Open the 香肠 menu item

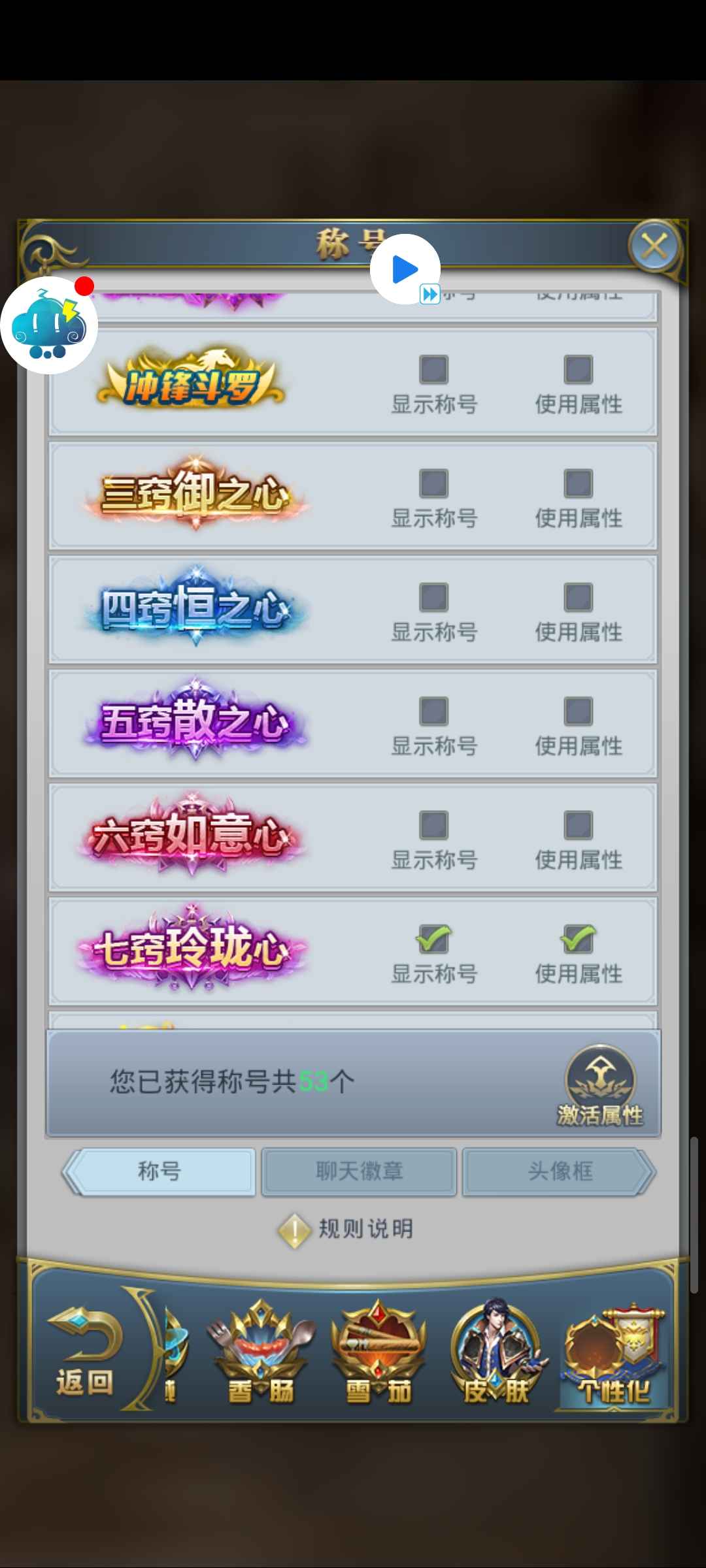(261, 1352)
